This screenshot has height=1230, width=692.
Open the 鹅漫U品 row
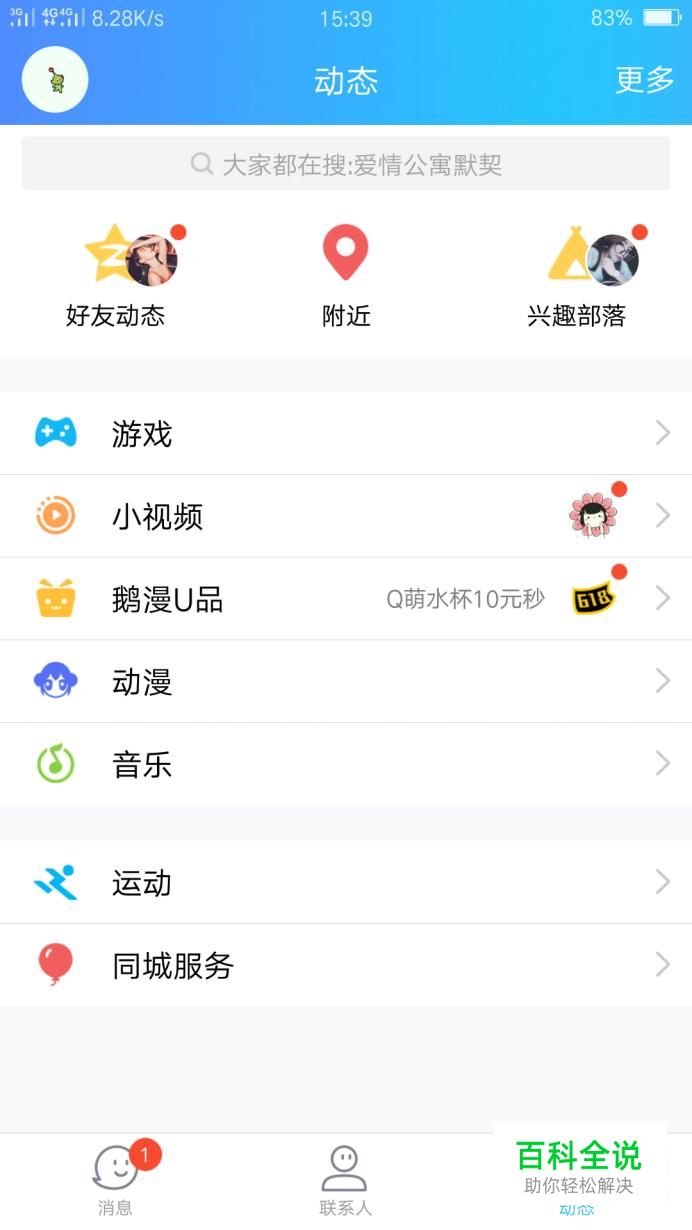coord(346,599)
